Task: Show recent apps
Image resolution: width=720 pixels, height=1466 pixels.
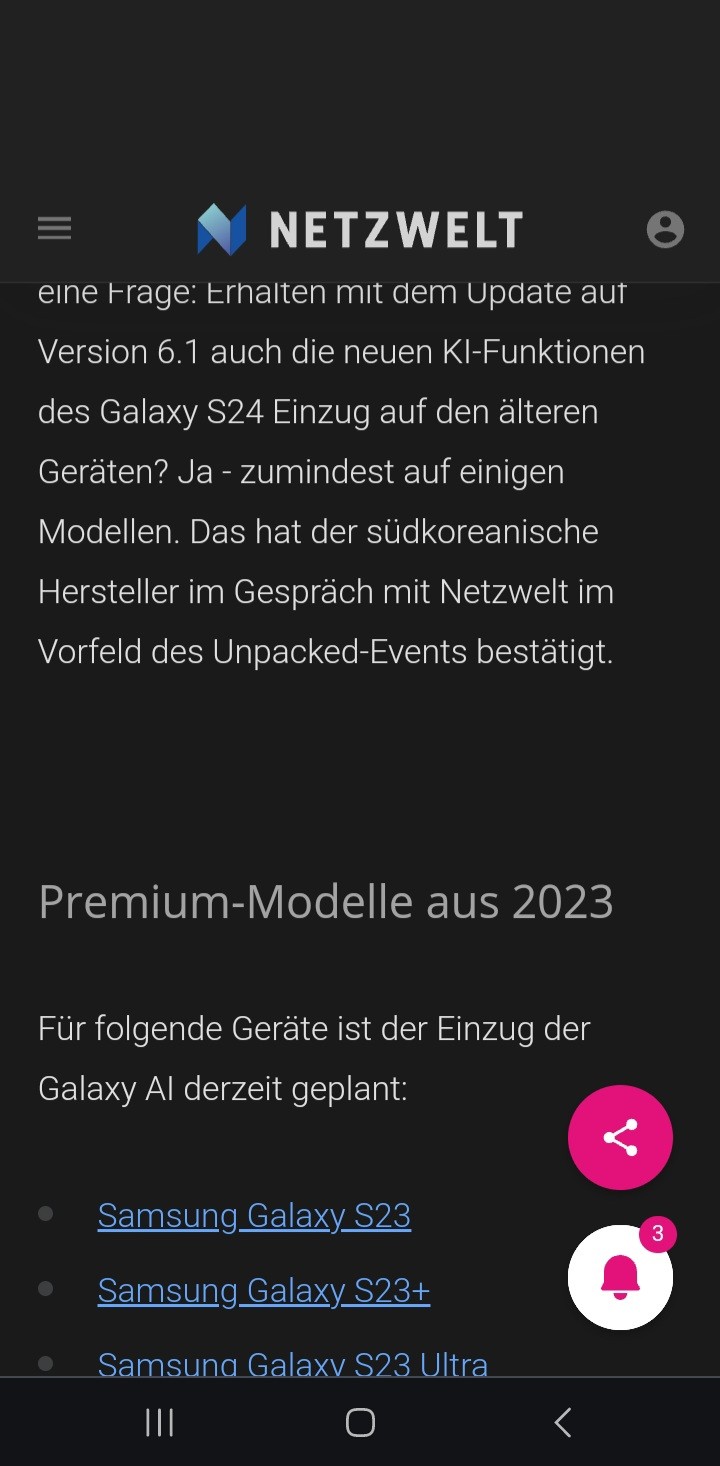Action: 159,1422
